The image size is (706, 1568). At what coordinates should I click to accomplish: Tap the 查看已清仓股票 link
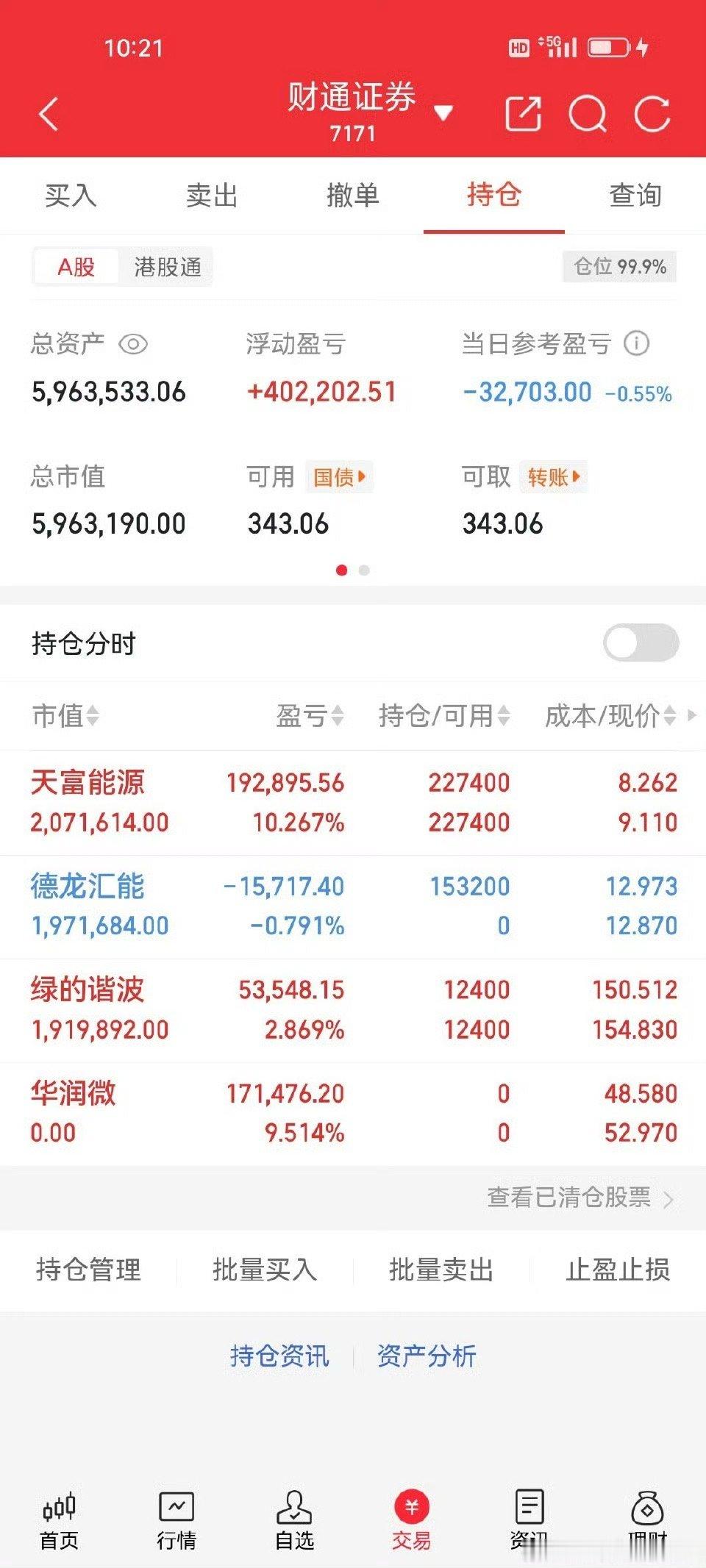pyautogui.click(x=572, y=1197)
